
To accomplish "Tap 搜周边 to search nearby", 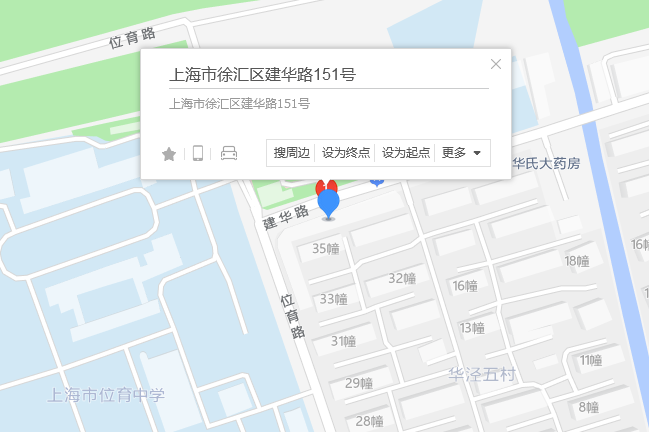I will pos(292,153).
